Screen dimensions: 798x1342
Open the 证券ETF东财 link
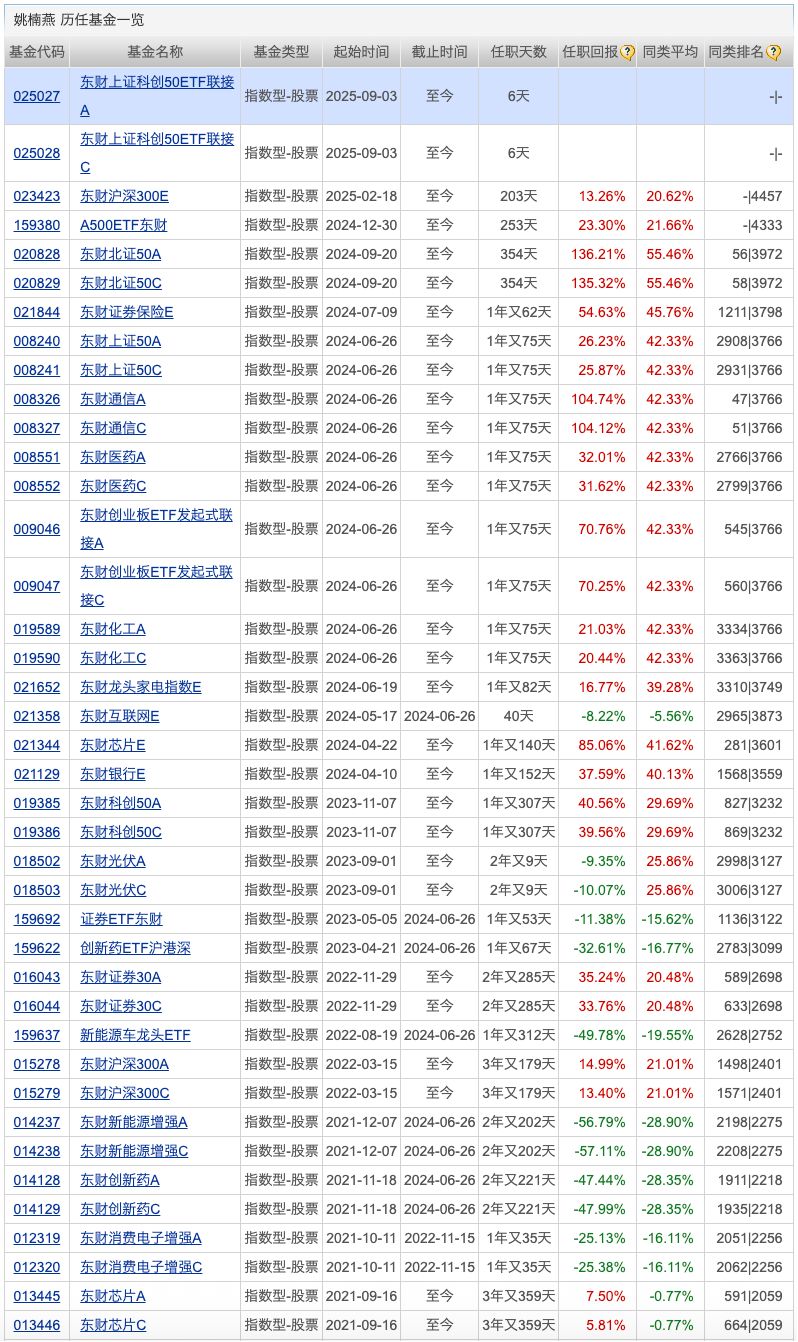point(121,919)
